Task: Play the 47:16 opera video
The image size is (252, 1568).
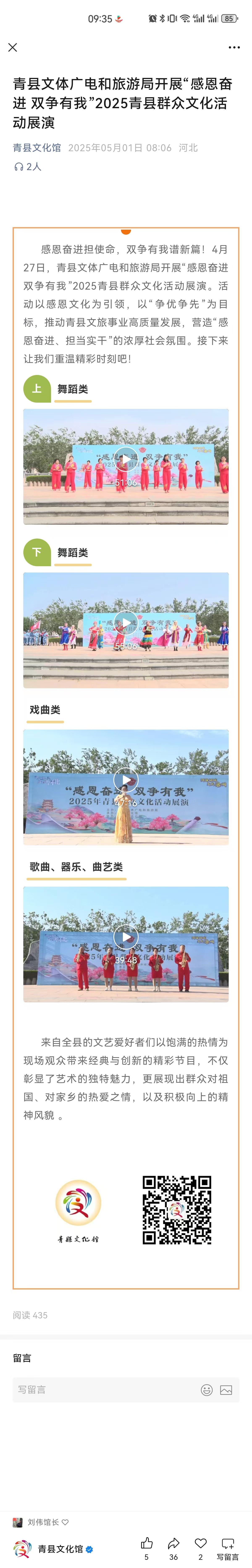Action: point(126,780)
